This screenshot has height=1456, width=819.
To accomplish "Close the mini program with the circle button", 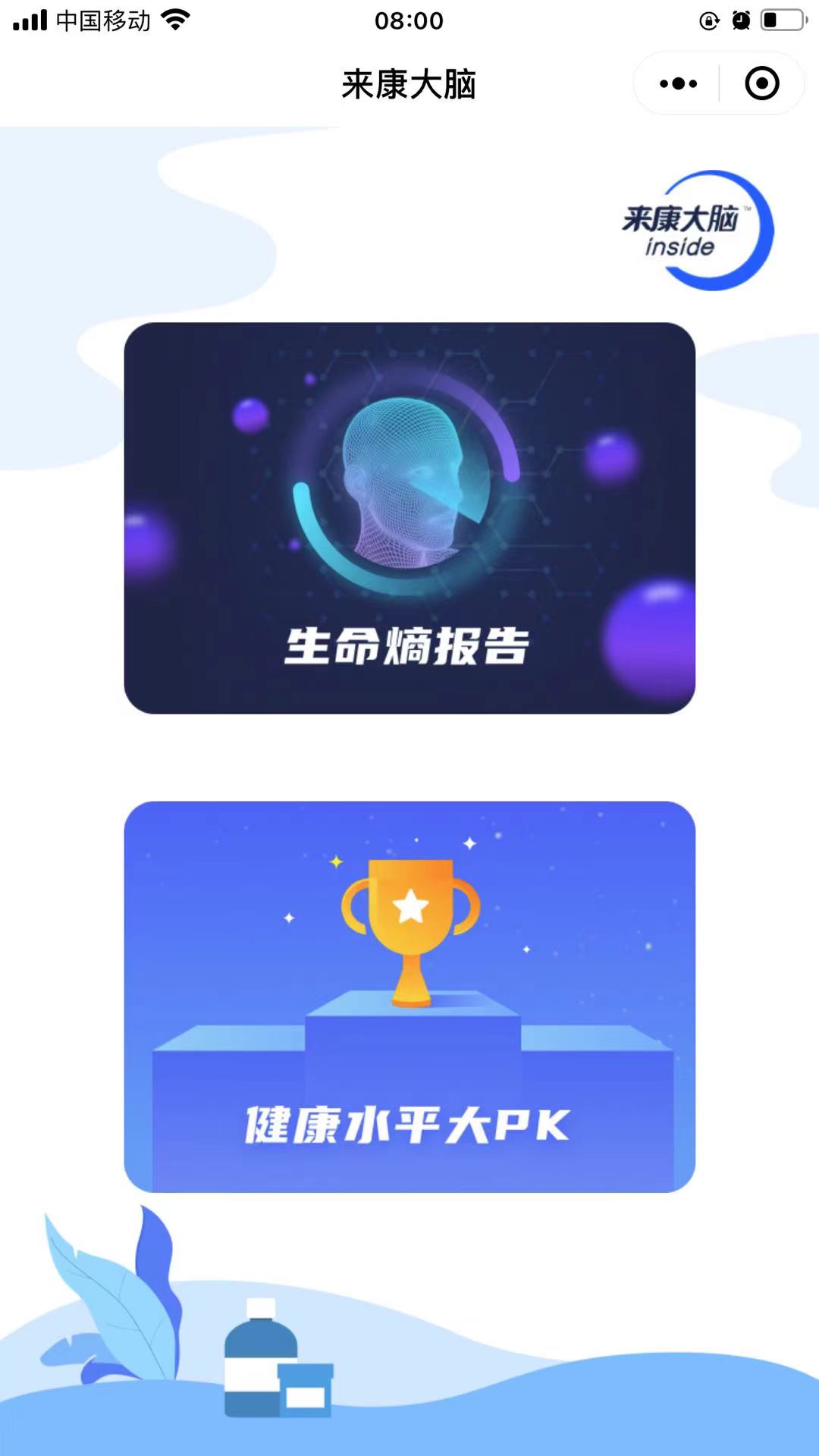I will pyautogui.click(x=761, y=83).
